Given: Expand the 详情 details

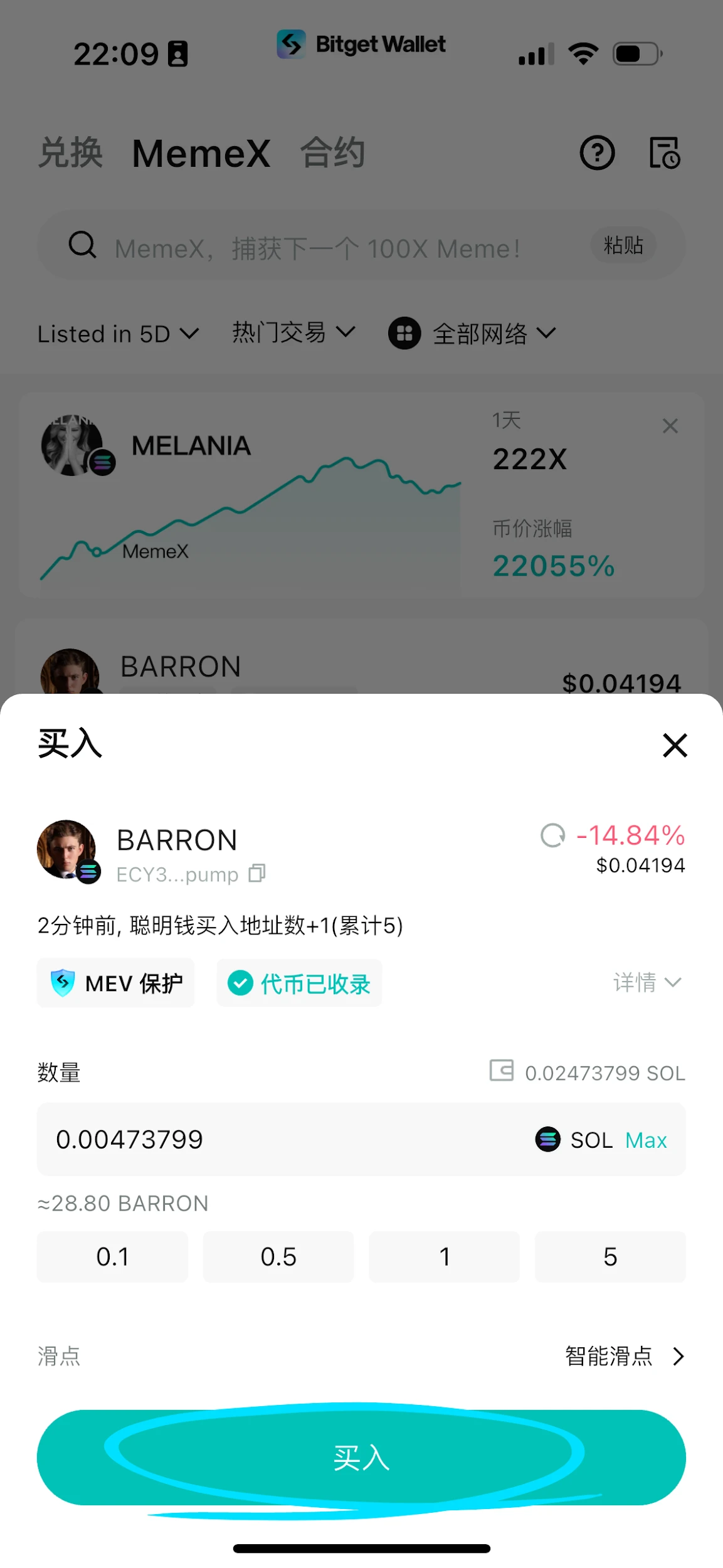Looking at the screenshot, I should click(x=647, y=982).
